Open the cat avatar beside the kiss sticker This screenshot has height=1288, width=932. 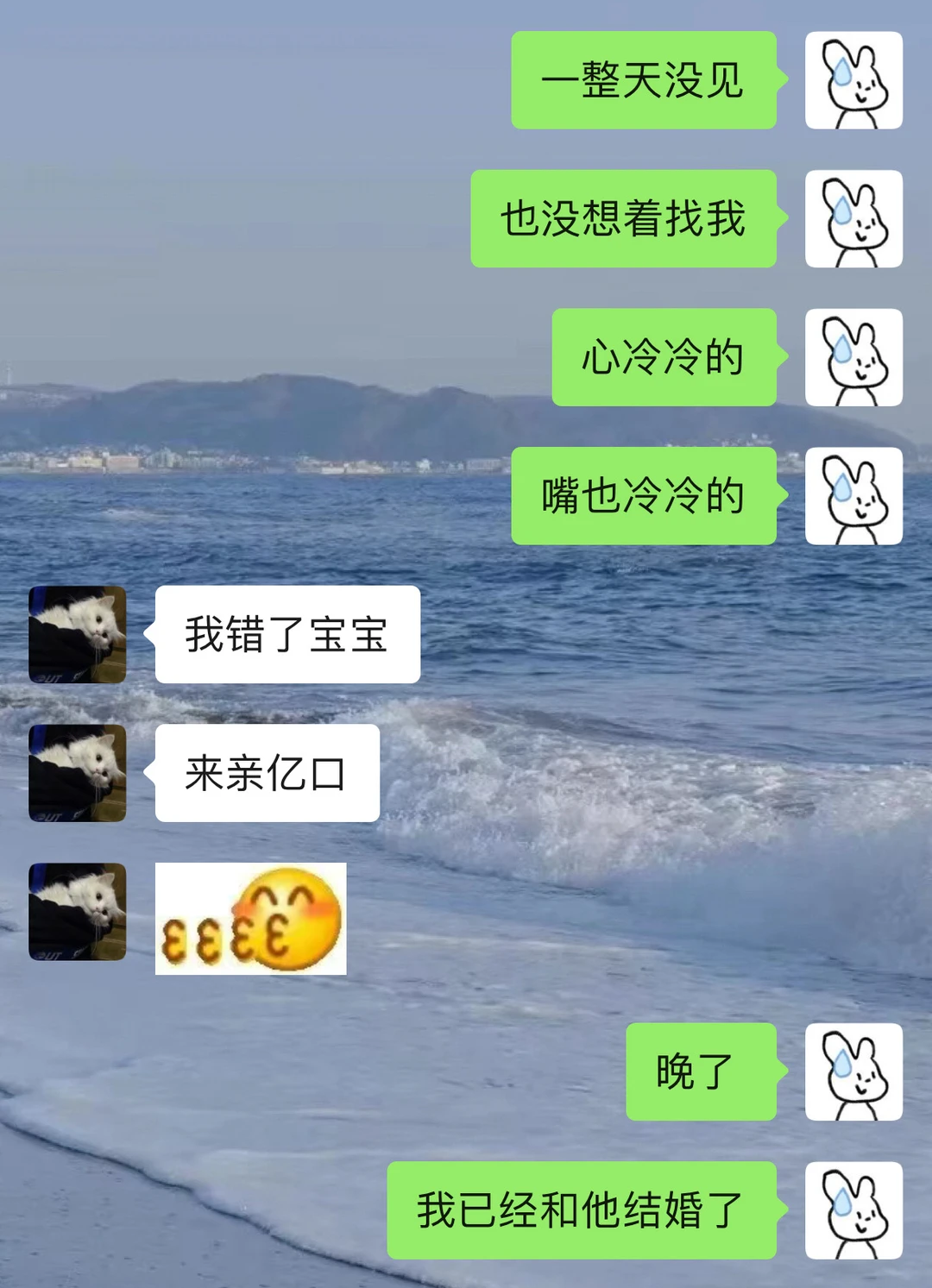click(x=77, y=912)
